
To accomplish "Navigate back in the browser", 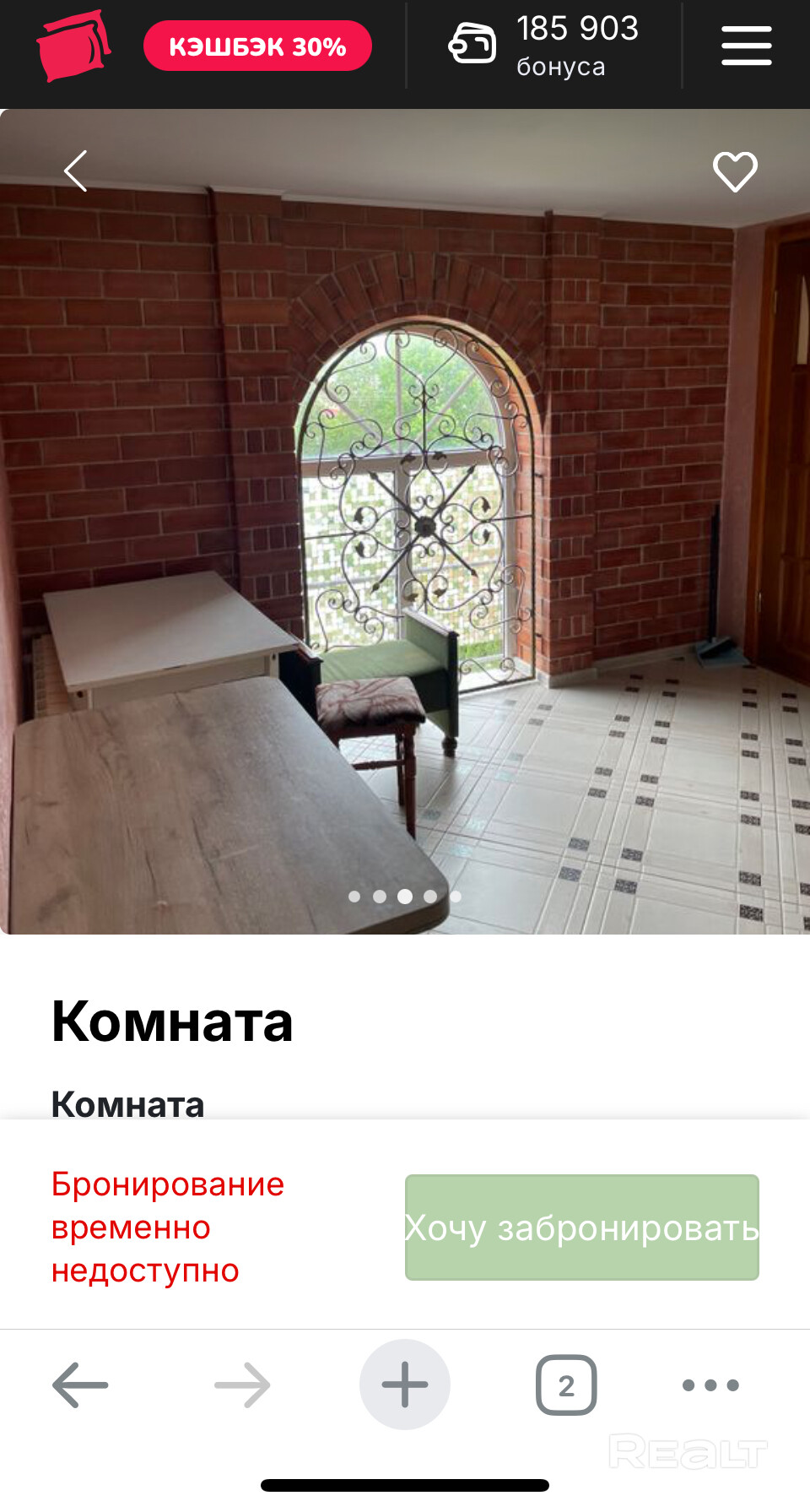I will click(x=80, y=1385).
